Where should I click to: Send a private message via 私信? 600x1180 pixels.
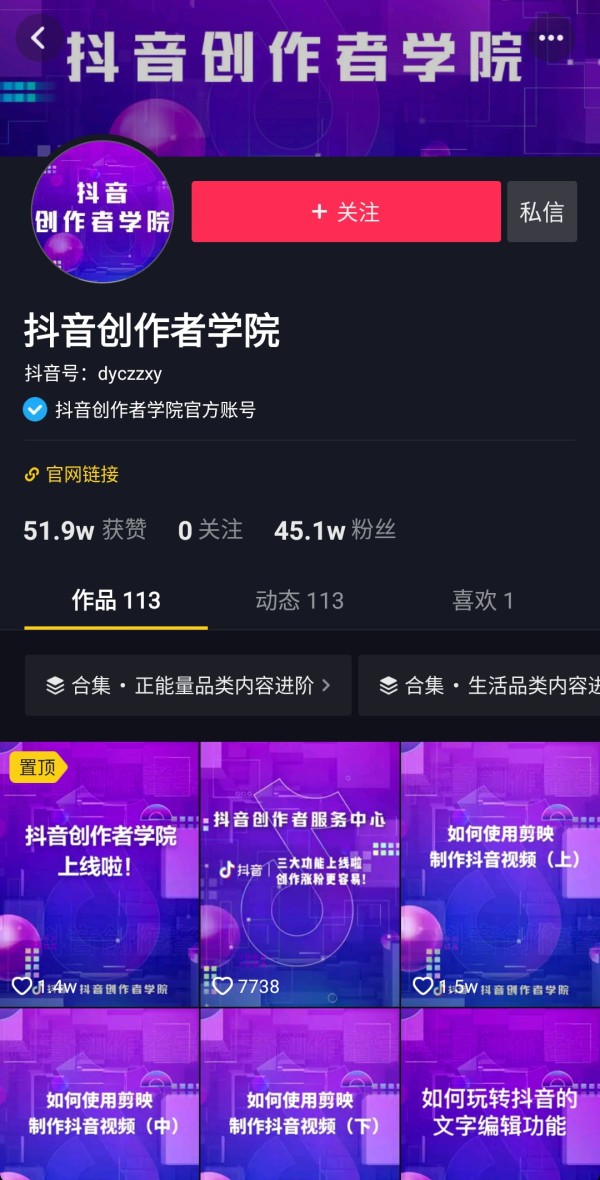click(x=542, y=211)
